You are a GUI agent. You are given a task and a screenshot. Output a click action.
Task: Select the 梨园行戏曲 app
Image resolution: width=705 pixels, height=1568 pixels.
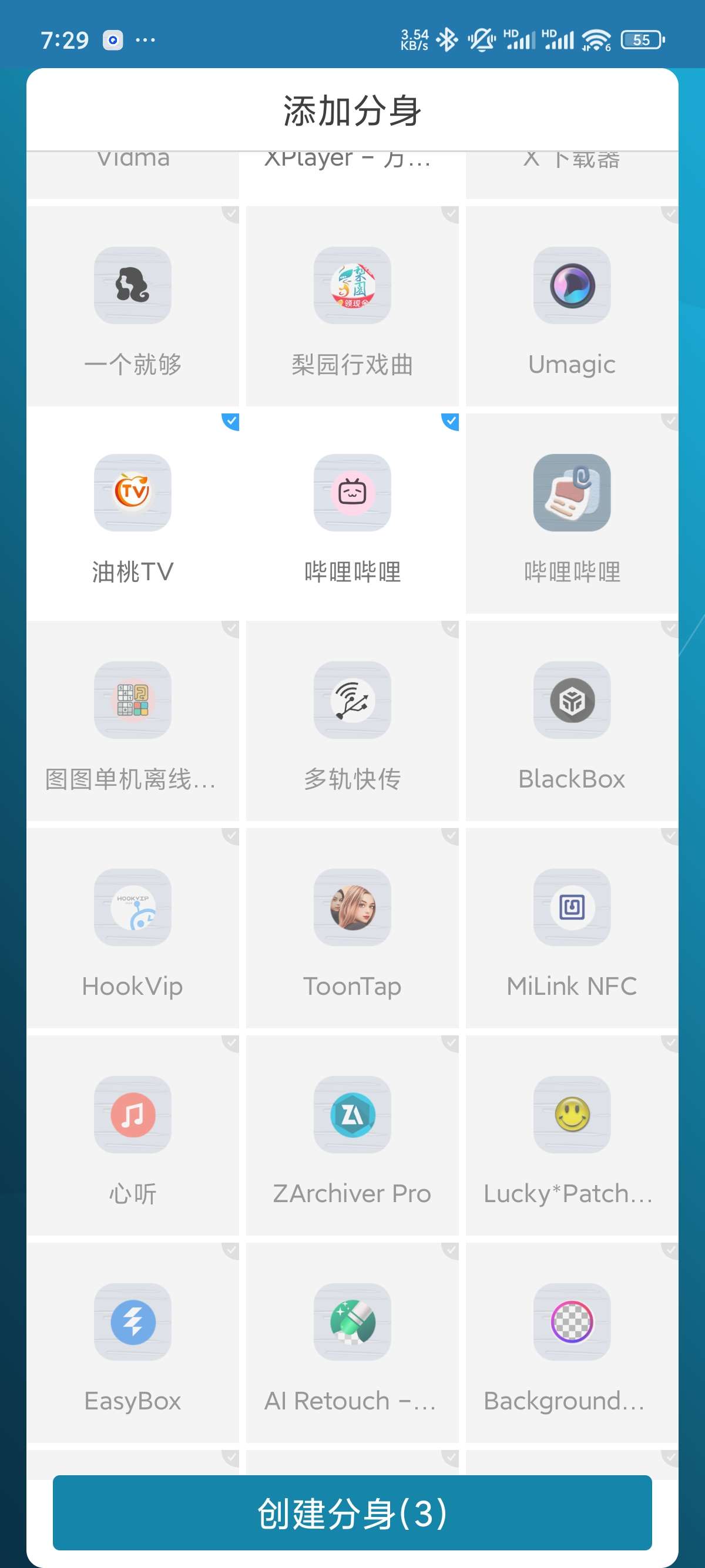pos(352,306)
